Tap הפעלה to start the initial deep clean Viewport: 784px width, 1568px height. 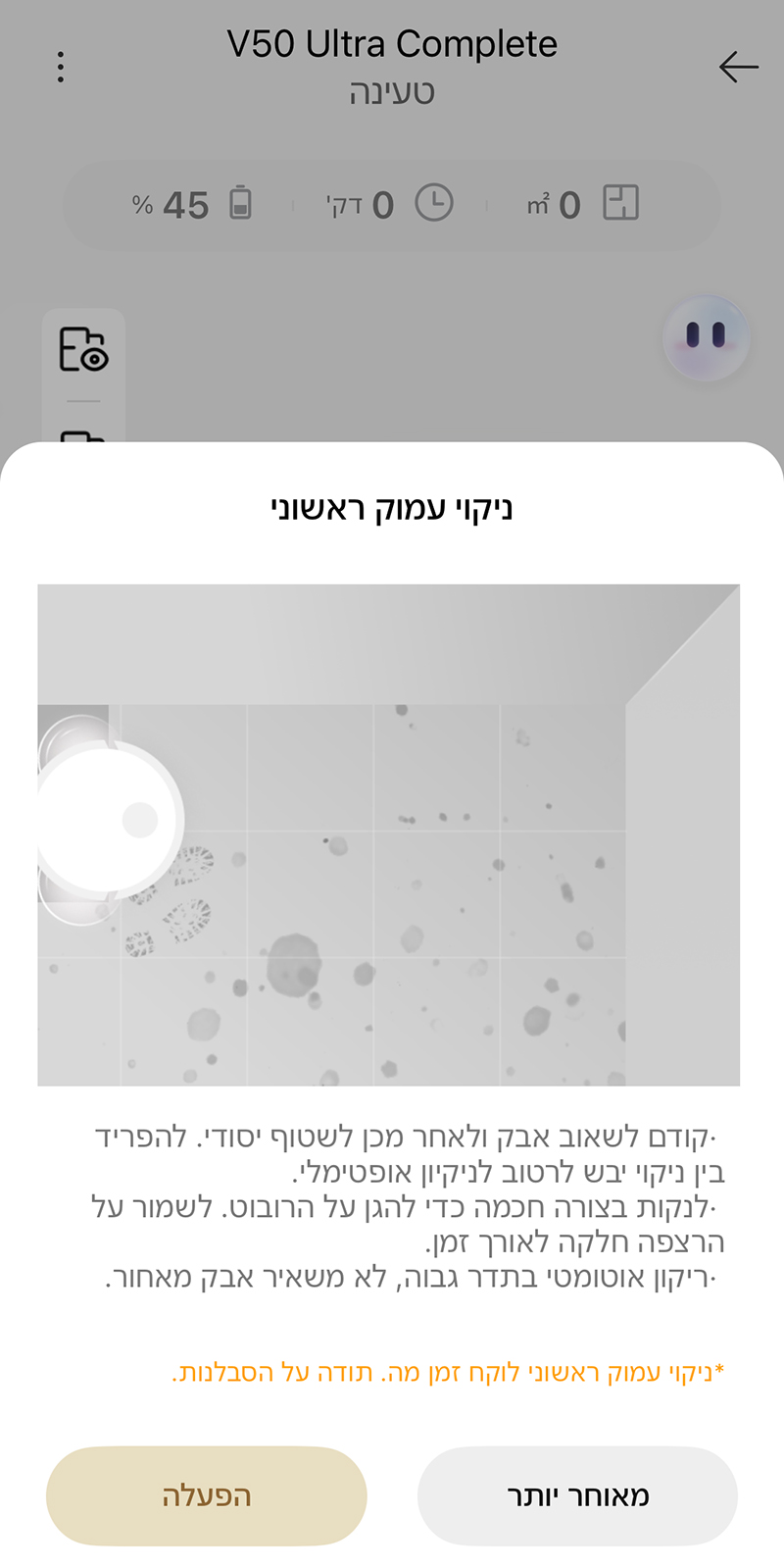click(x=207, y=1495)
